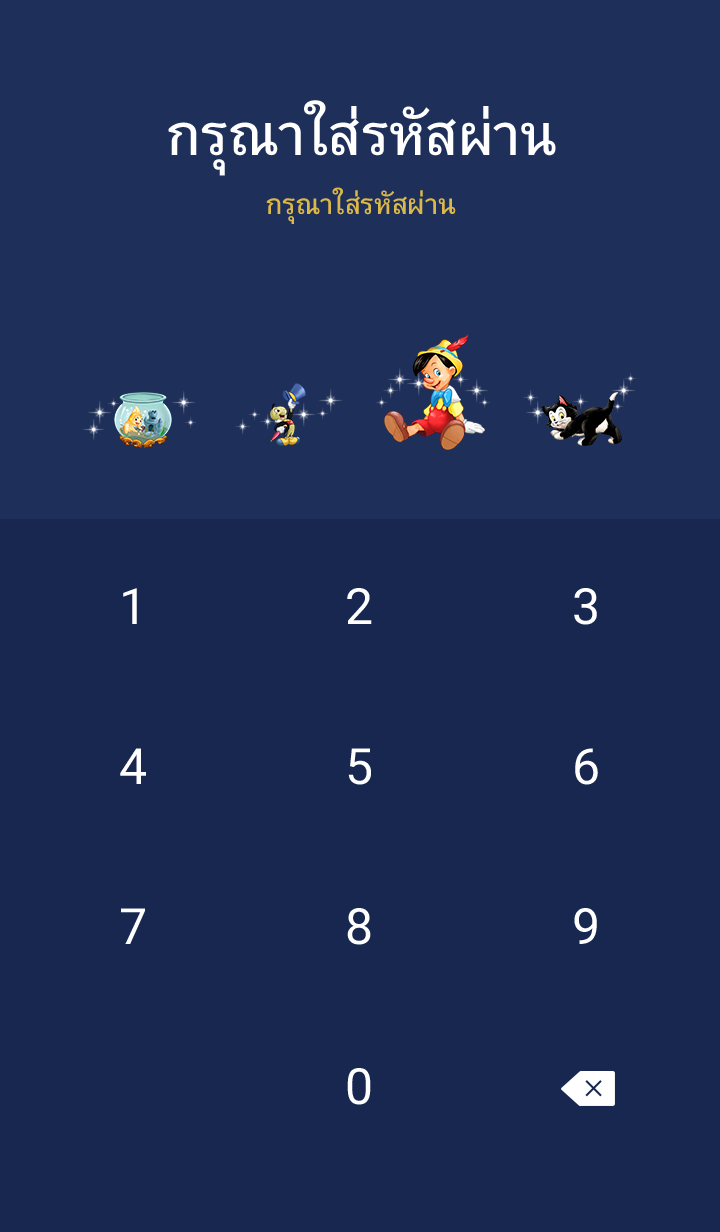This screenshot has width=720, height=1232.
Task: Tap the number 6 key
Action: tap(585, 767)
